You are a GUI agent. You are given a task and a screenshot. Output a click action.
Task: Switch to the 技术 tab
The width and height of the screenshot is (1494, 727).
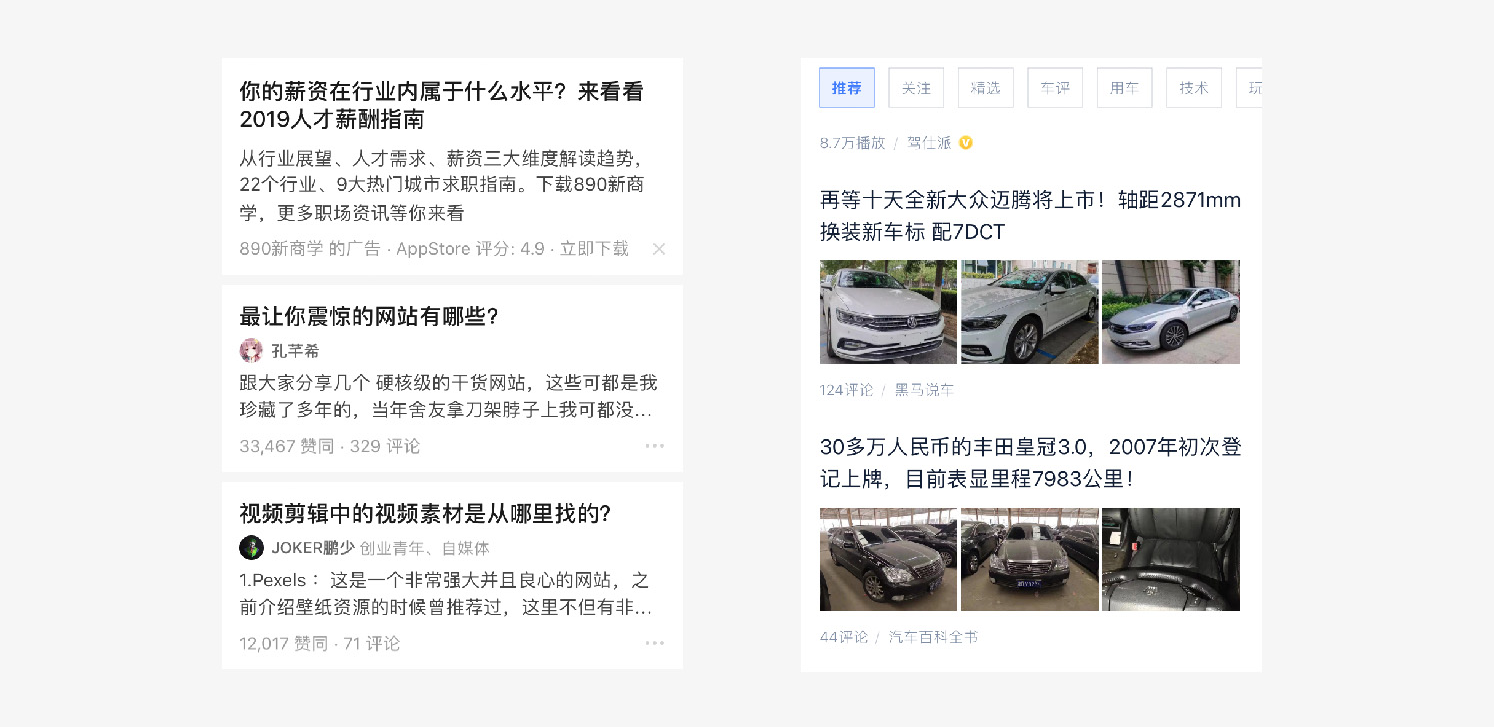tap(1194, 88)
